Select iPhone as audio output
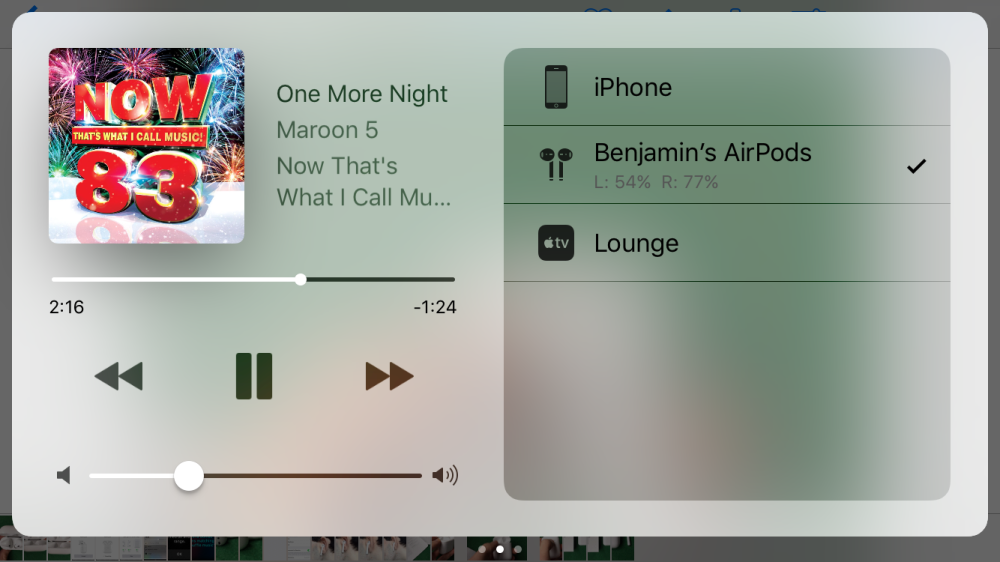The image size is (1000, 562). point(726,87)
